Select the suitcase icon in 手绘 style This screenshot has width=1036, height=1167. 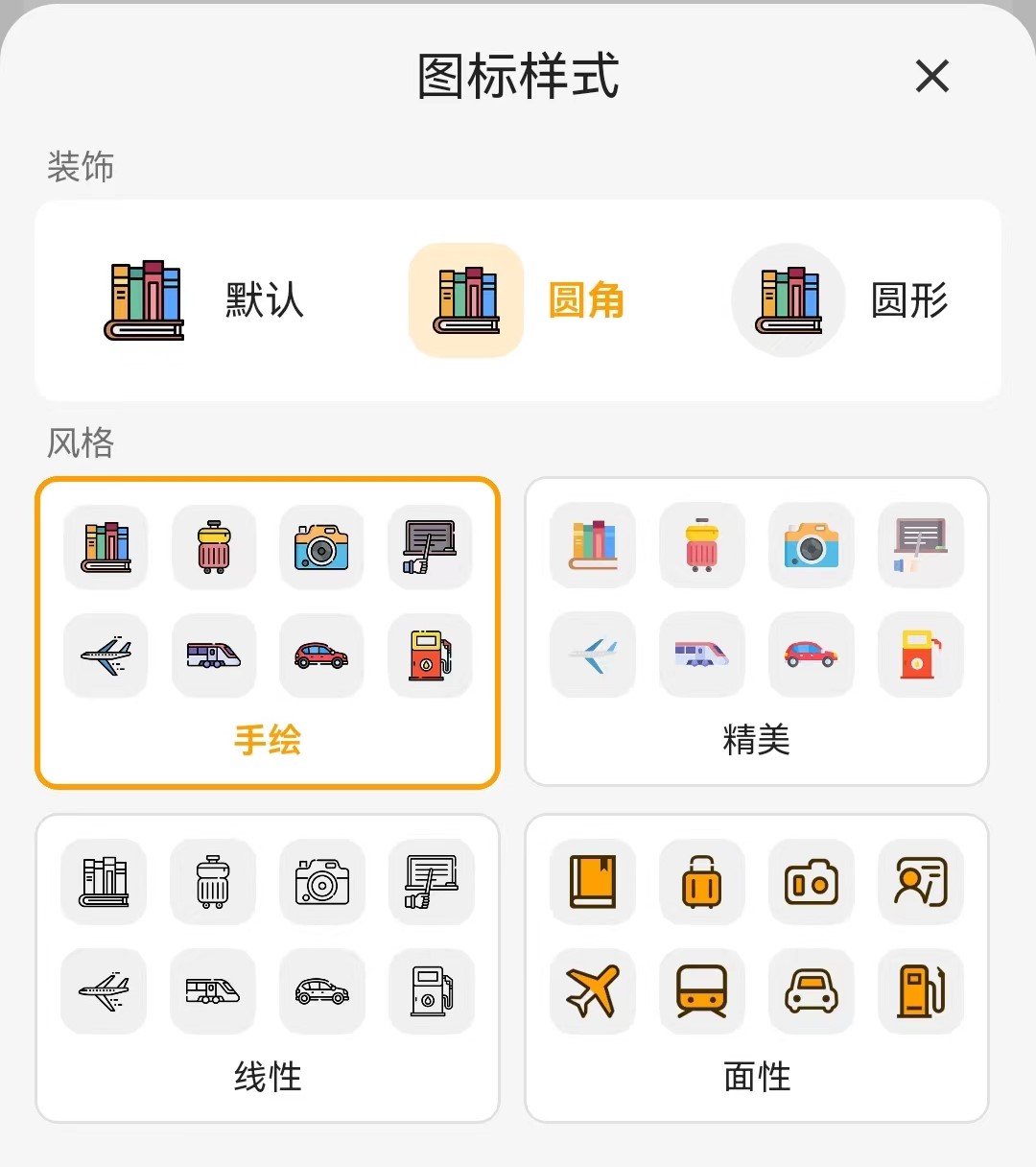pyautogui.click(x=213, y=547)
